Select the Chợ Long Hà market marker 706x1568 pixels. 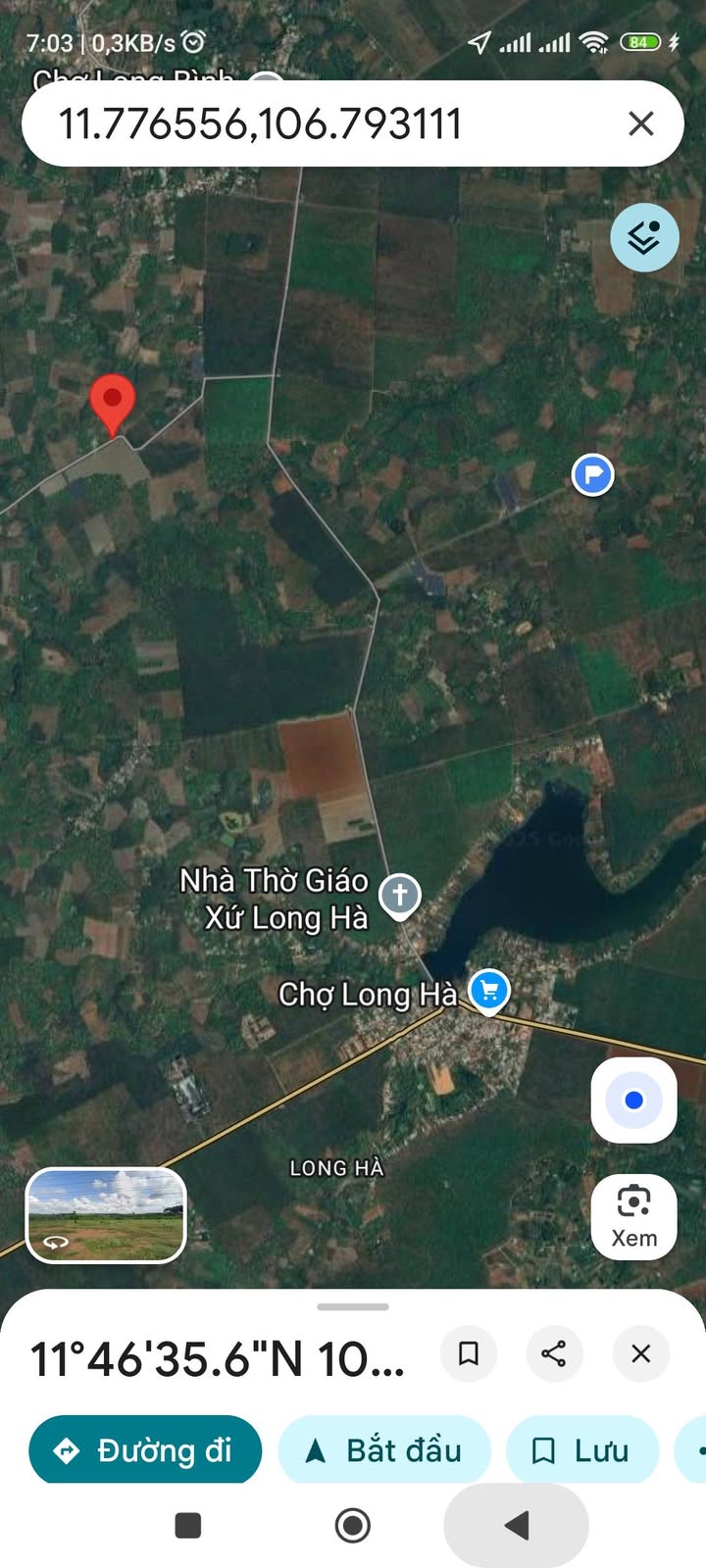click(x=489, y=989)
